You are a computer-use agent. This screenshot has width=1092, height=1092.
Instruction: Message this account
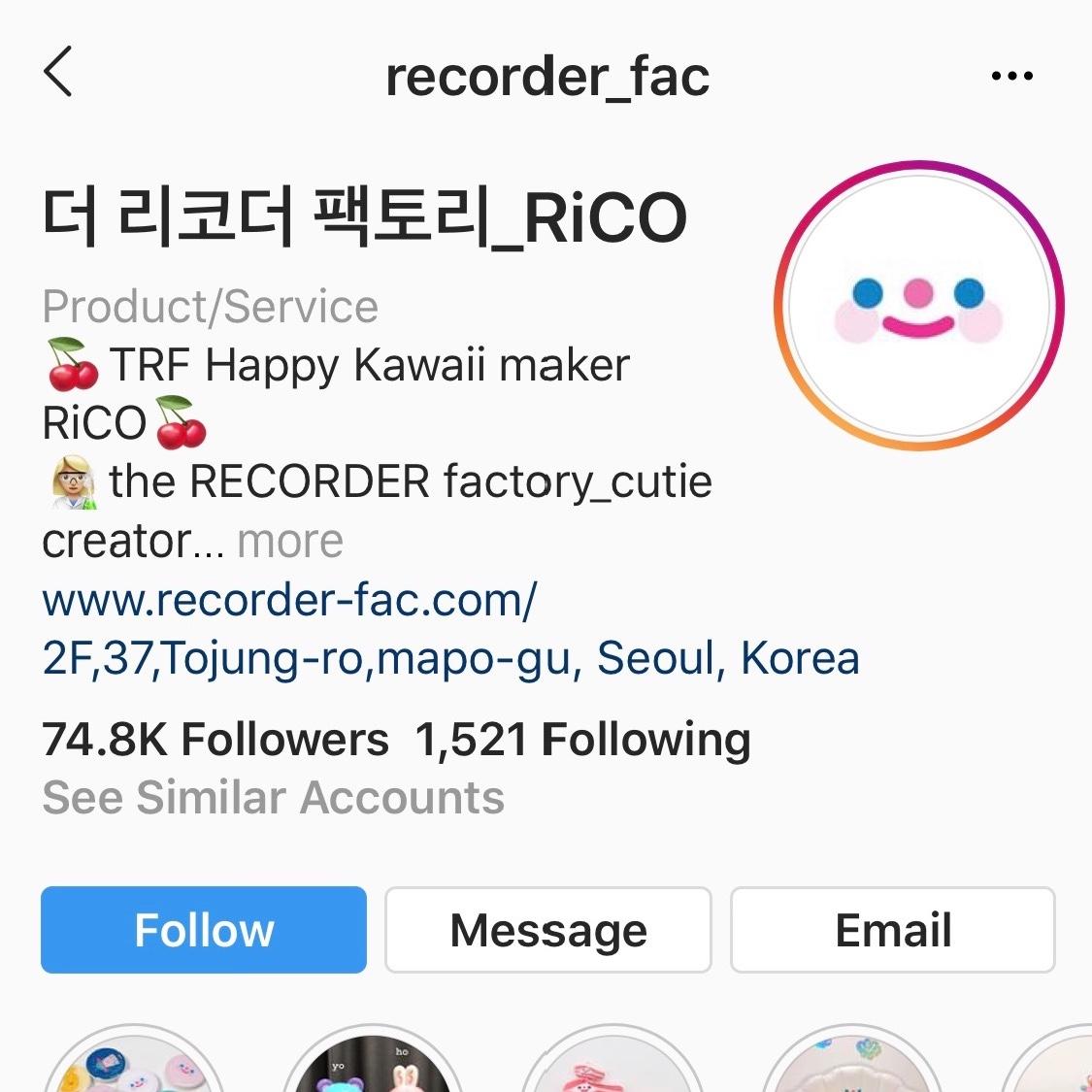(x=548, y=930)
